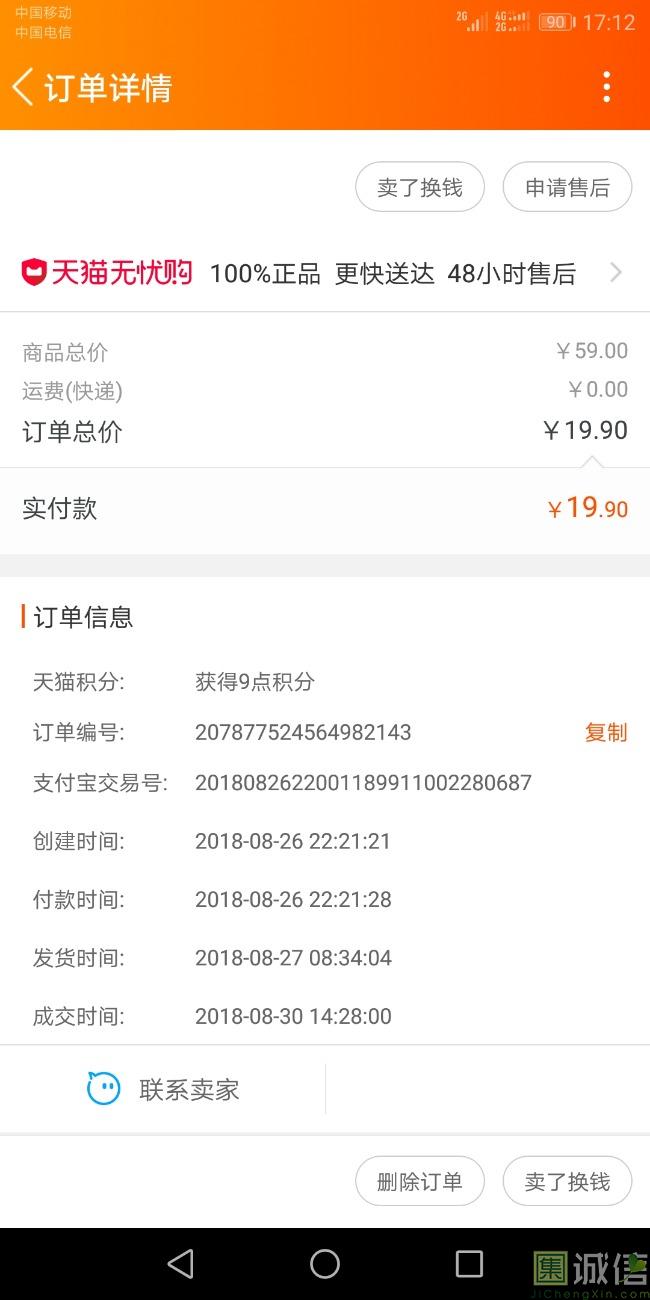Tap the lower 卖了换钱 button
The width and height of the screenshot is (650, 1300).
567,1181
